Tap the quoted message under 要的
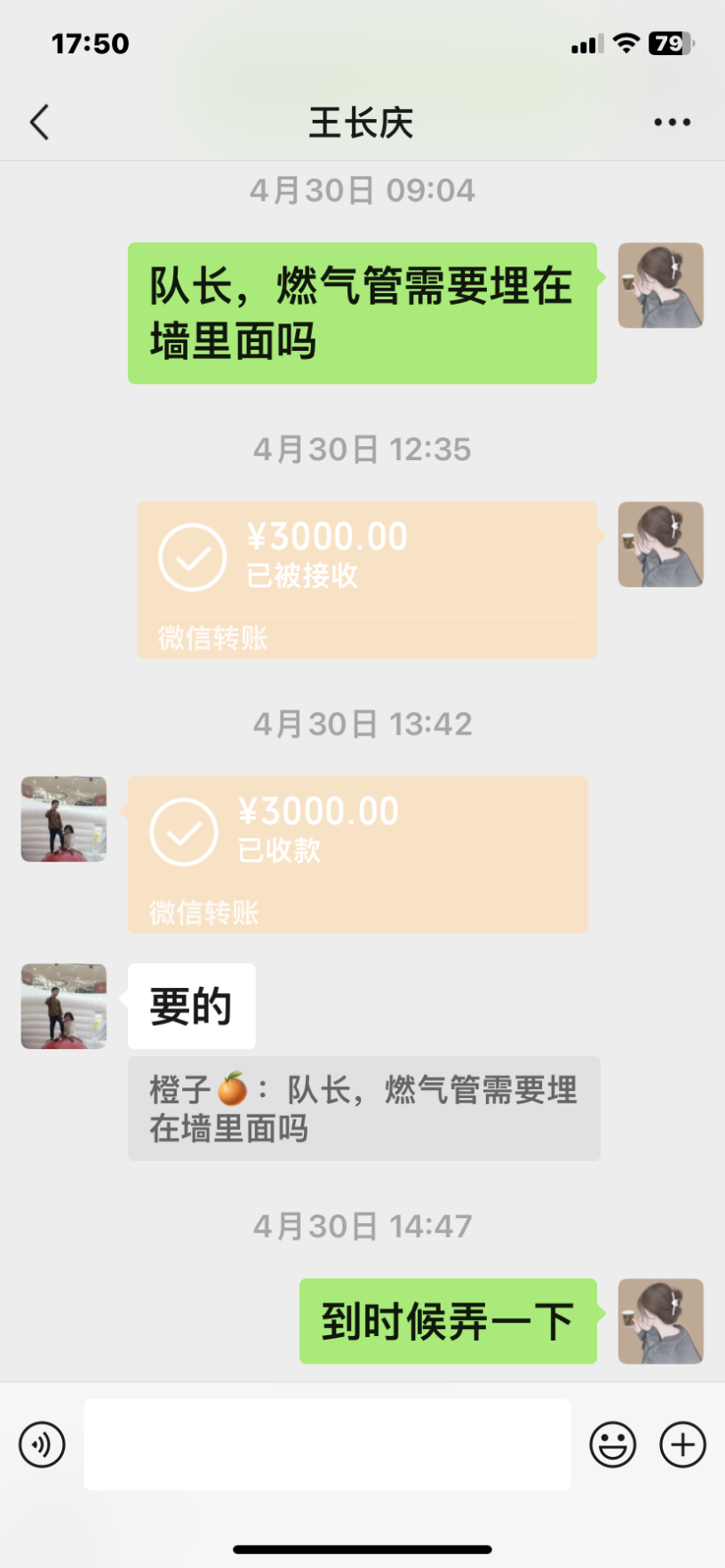The image size is (725, 1568). (x=363, y=1108)
